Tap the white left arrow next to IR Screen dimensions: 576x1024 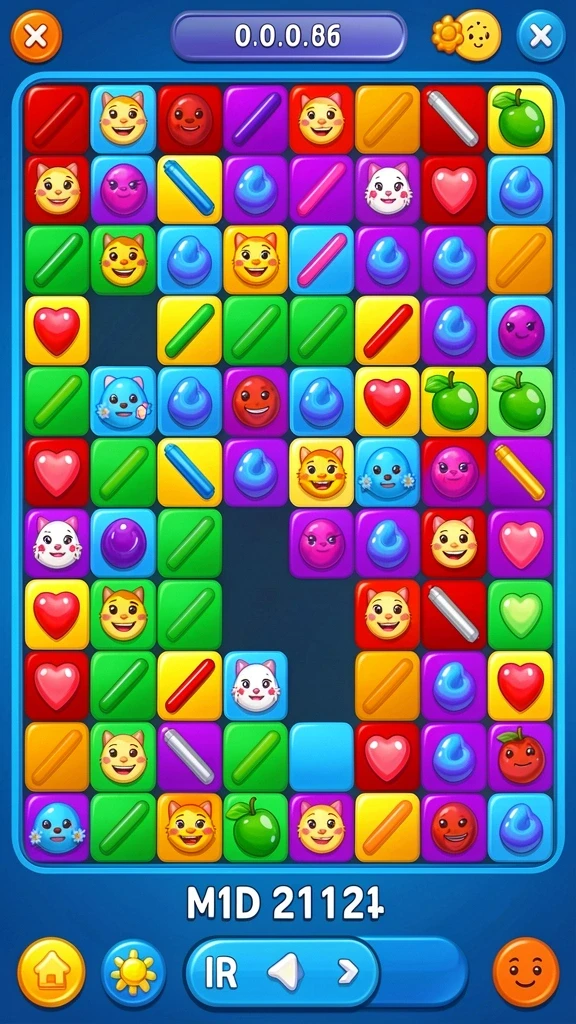(x=287, y=972)
